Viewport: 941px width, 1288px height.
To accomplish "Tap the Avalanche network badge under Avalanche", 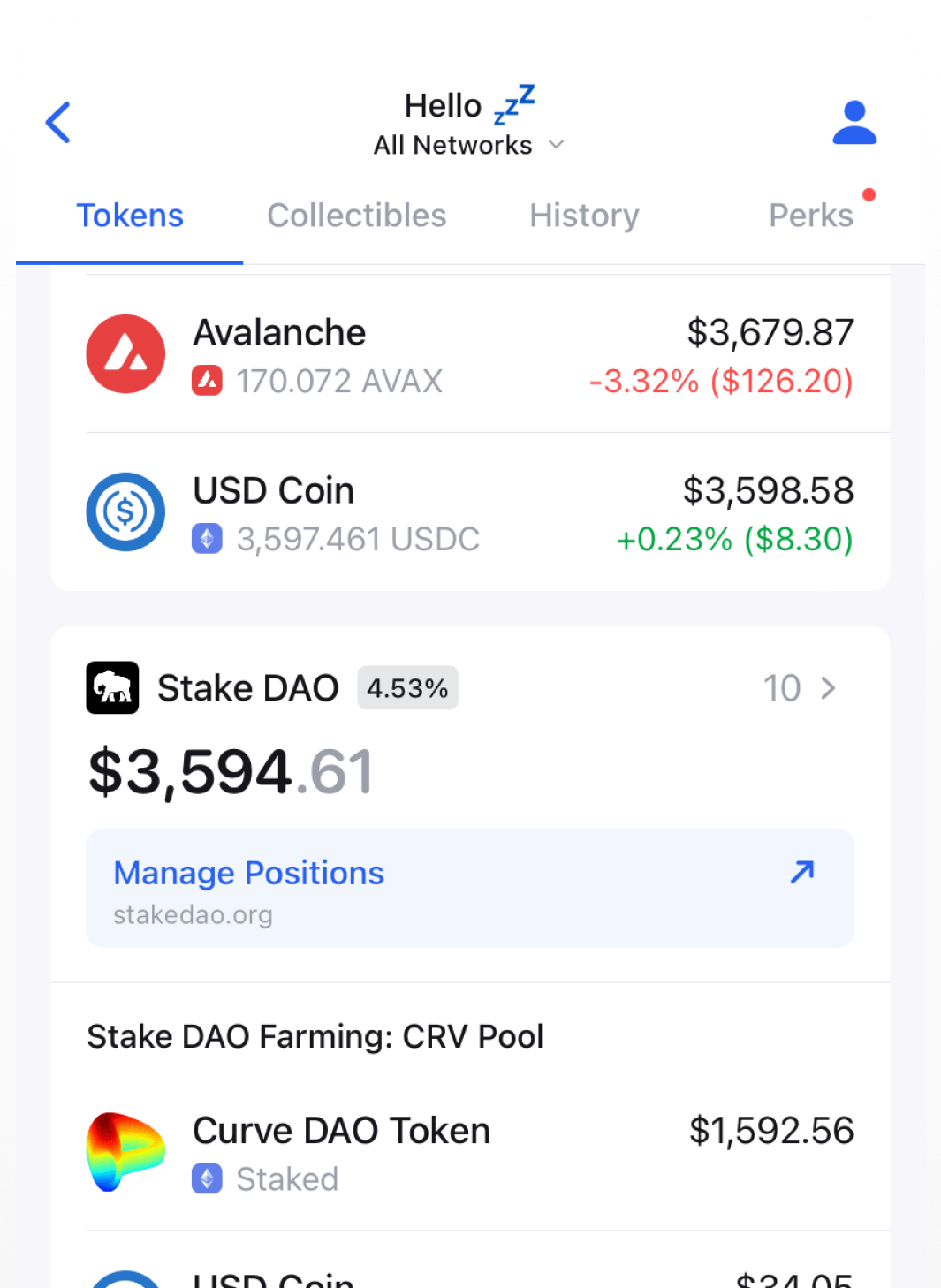I will point(207,380).
